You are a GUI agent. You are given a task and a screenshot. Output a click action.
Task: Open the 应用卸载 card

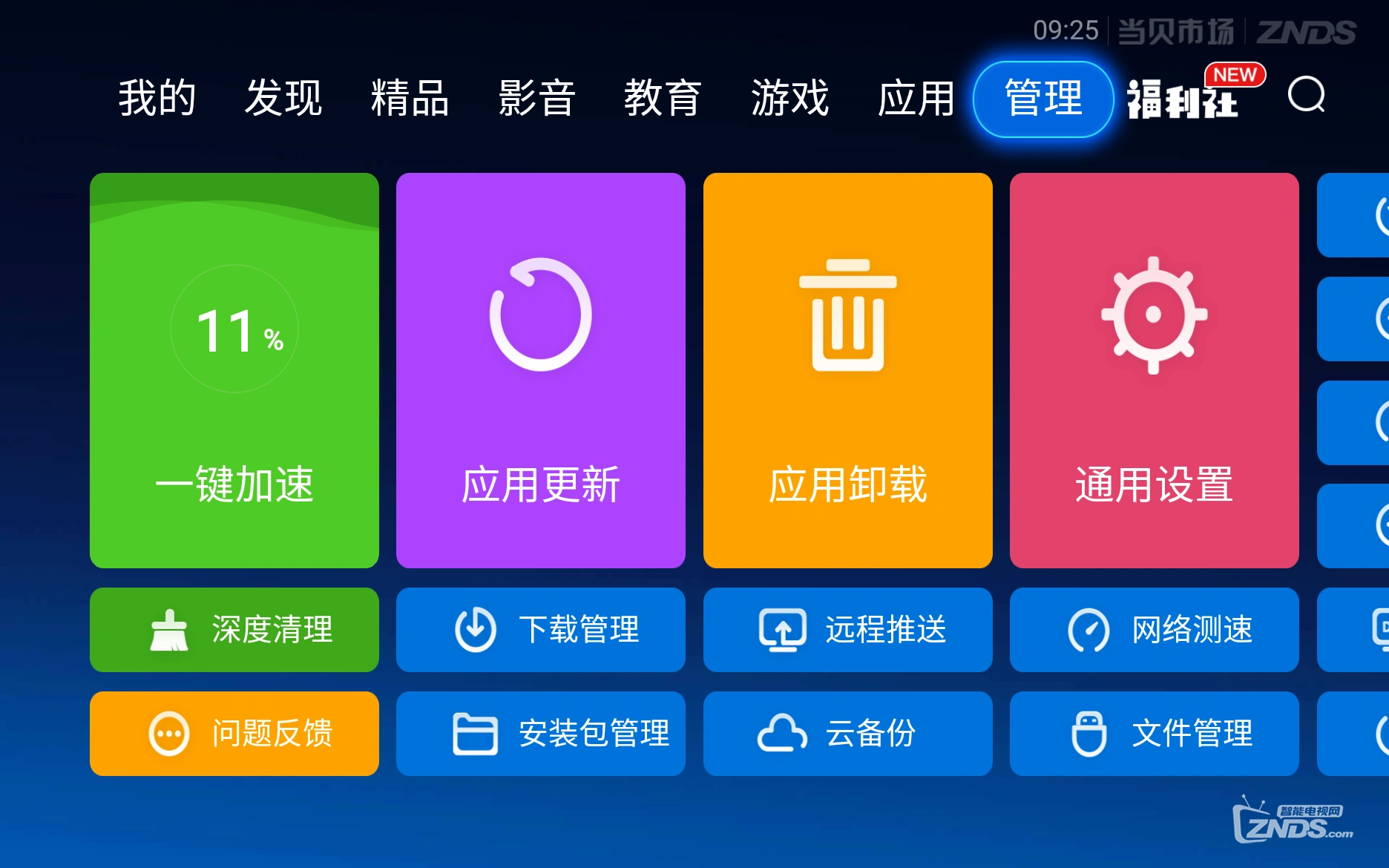click(x=847, y=370)
